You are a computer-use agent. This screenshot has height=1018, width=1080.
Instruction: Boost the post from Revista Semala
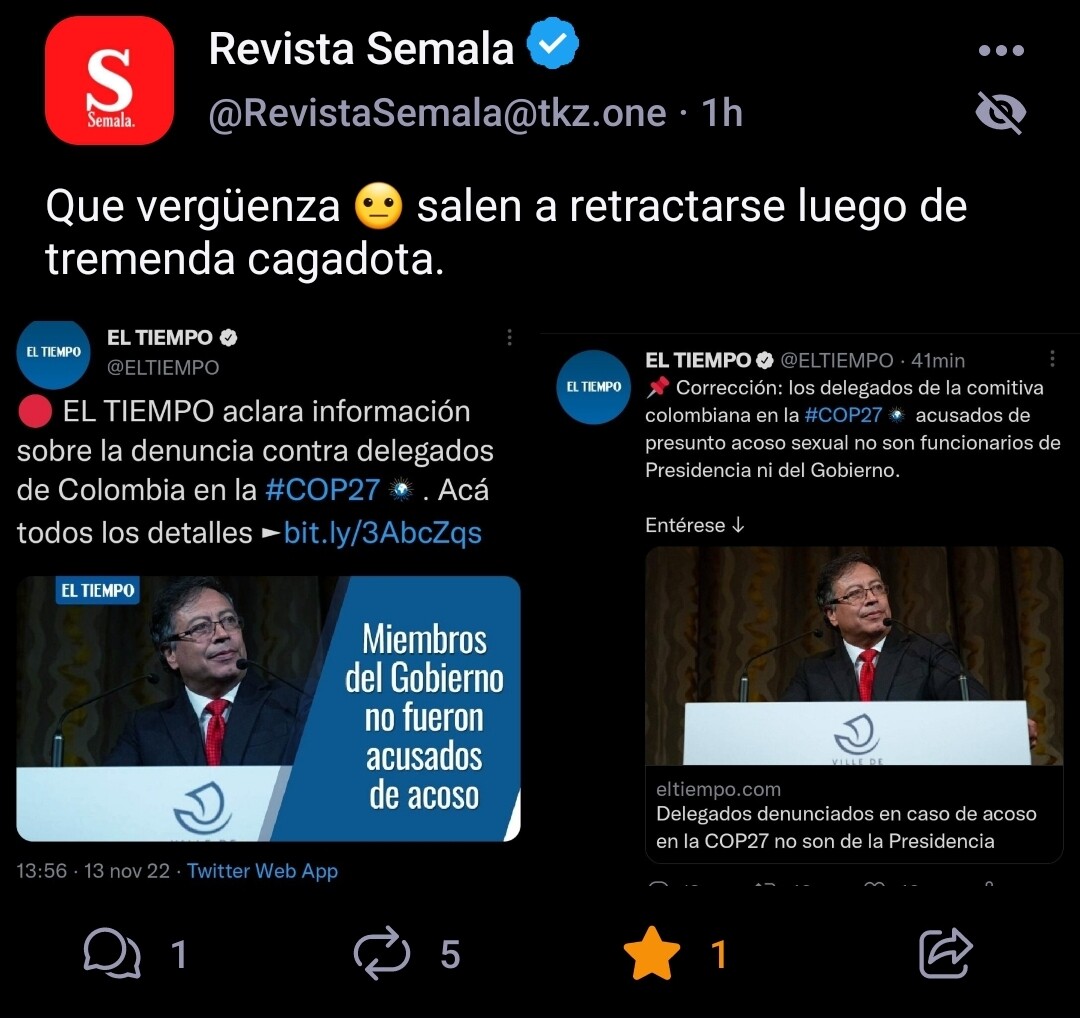(382, 953)
